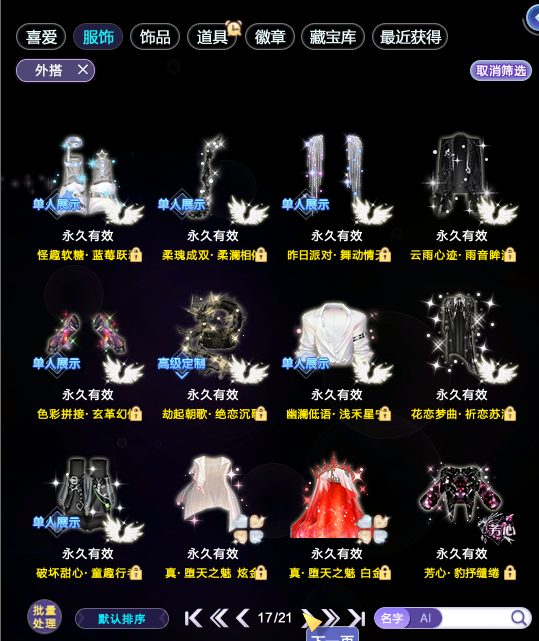The image size is (539, 641).
Task: Choose the 劫起朝歌 dragon item
Action: pyautogui.click(x=213, y=361)
